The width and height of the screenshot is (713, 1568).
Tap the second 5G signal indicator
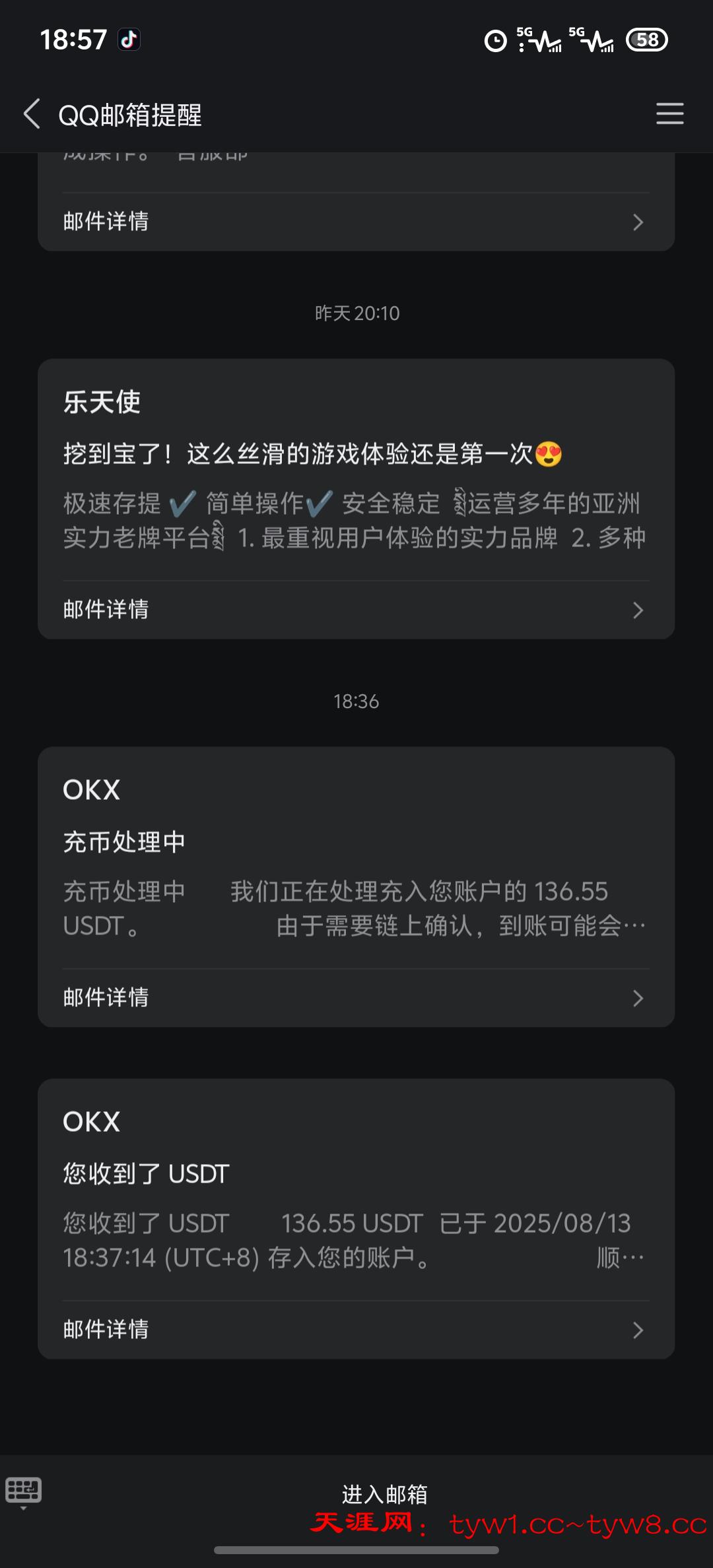tap(592, 41)
